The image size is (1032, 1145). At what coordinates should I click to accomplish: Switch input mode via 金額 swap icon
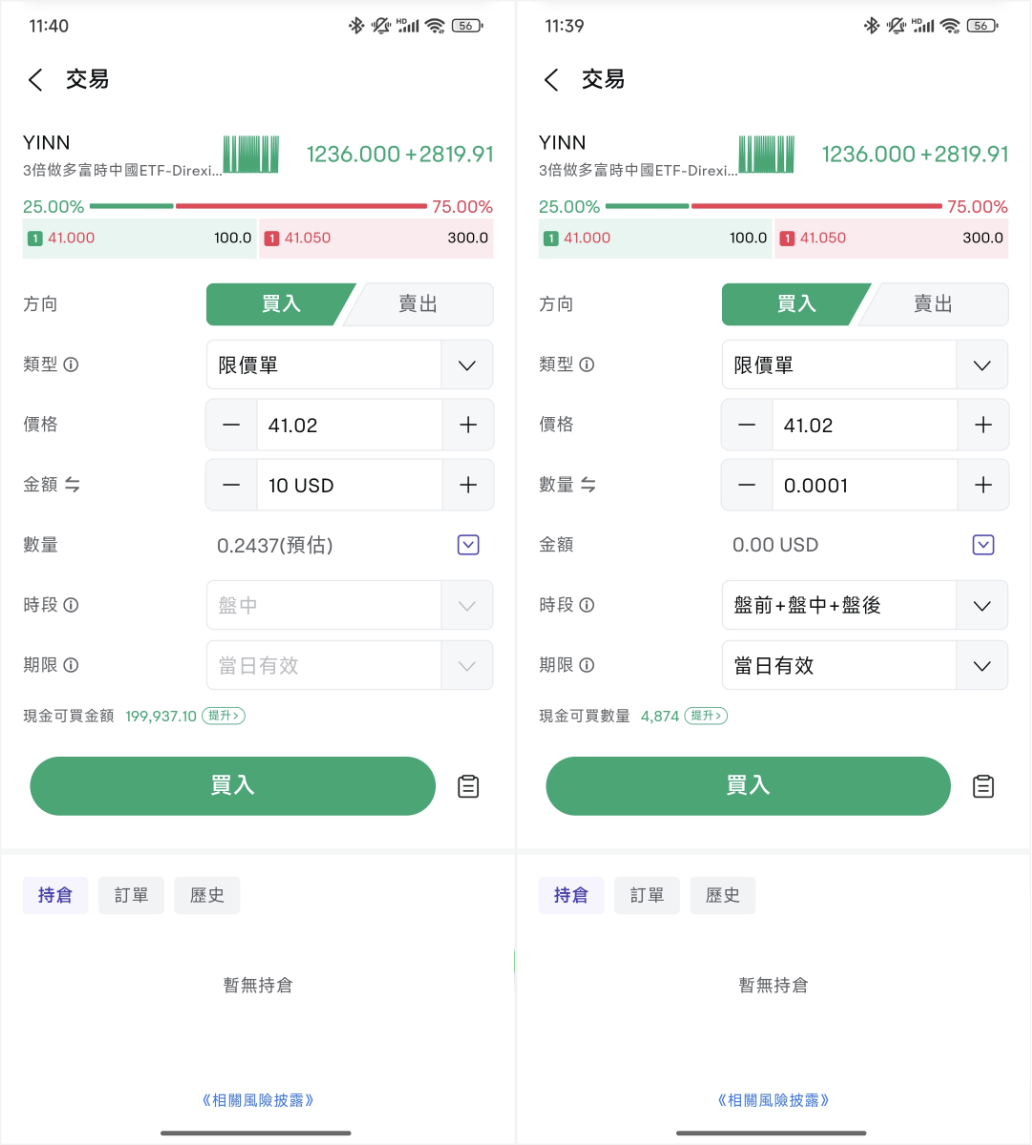point(73,485)
